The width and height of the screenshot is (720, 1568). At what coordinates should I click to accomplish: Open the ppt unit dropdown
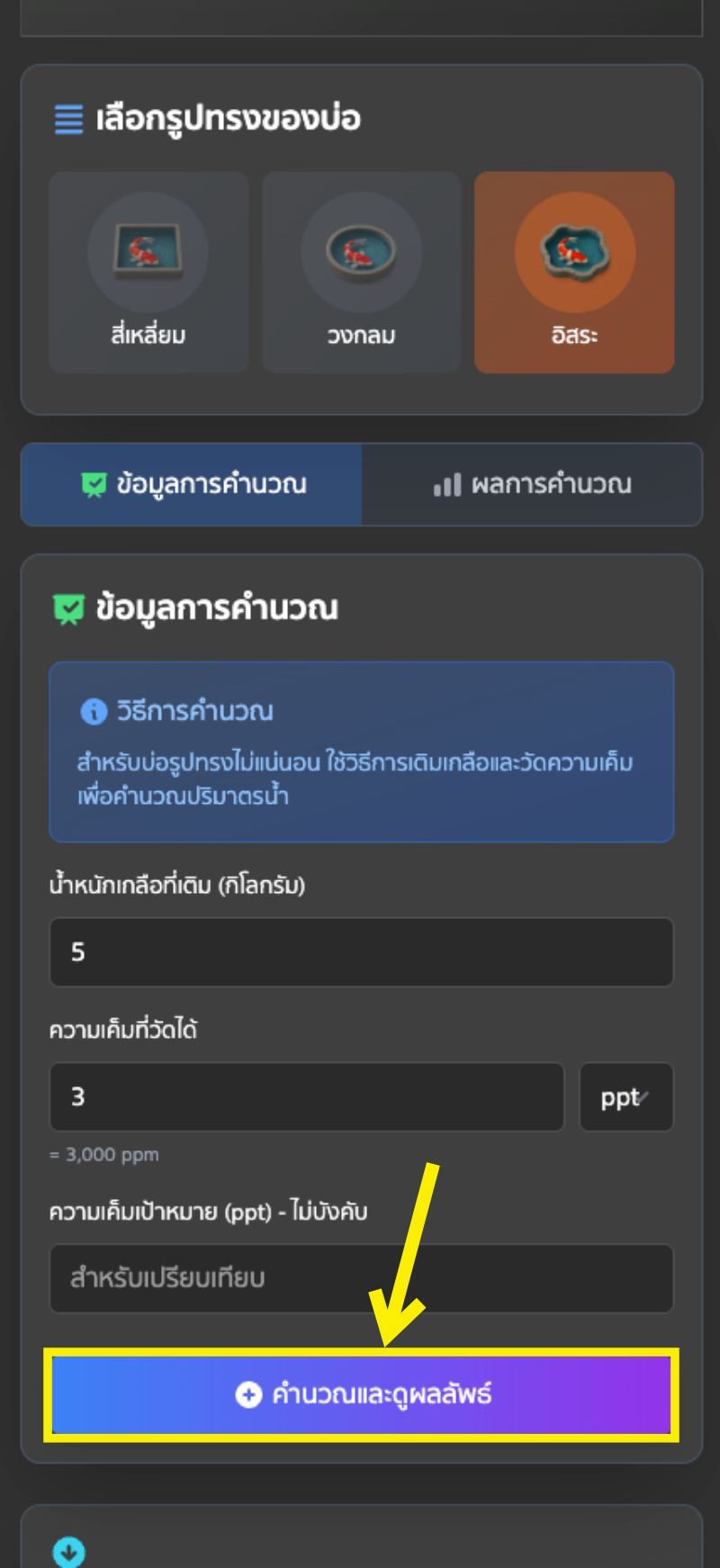(x=625, y=1097)
